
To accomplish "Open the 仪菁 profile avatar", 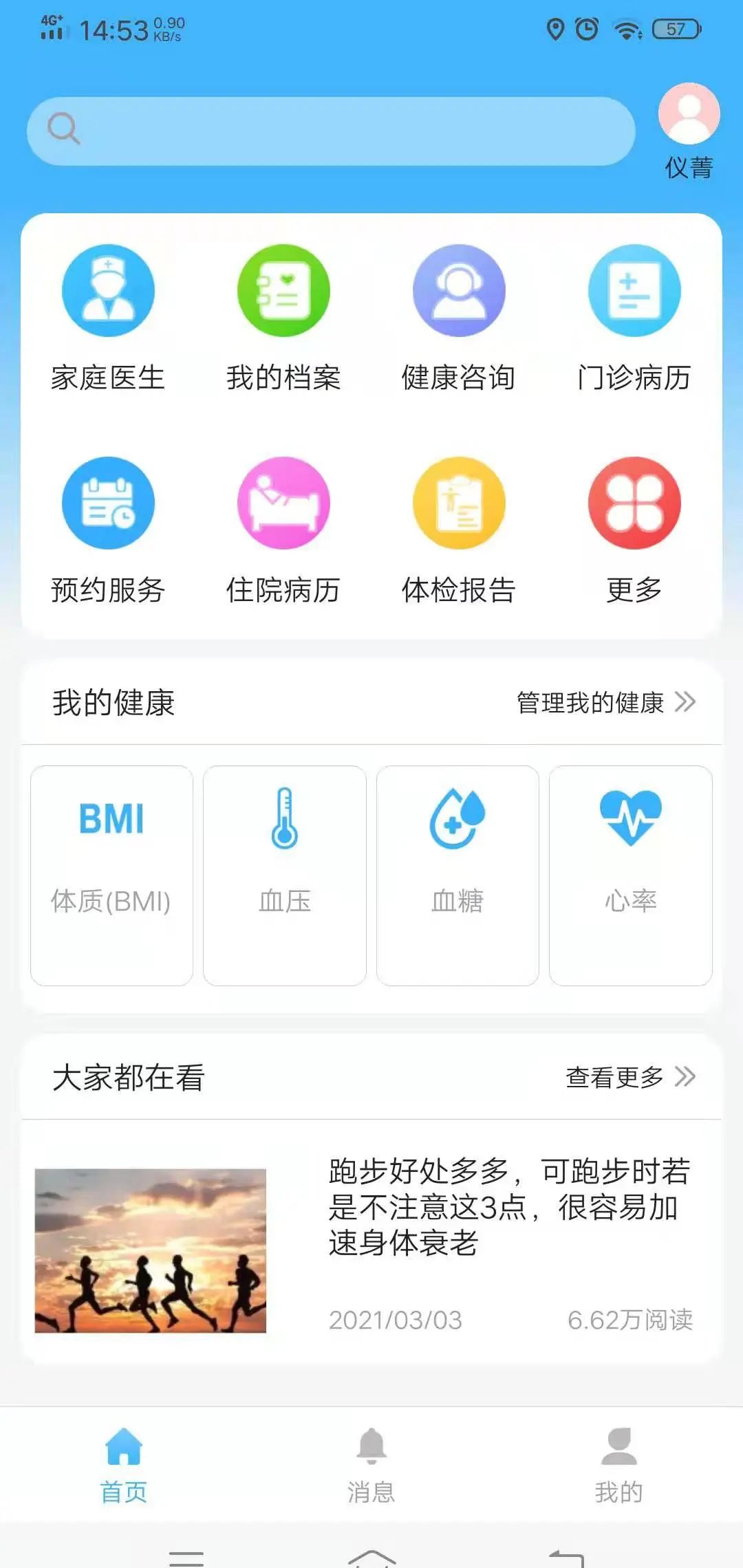I will (x=689, y=114).
